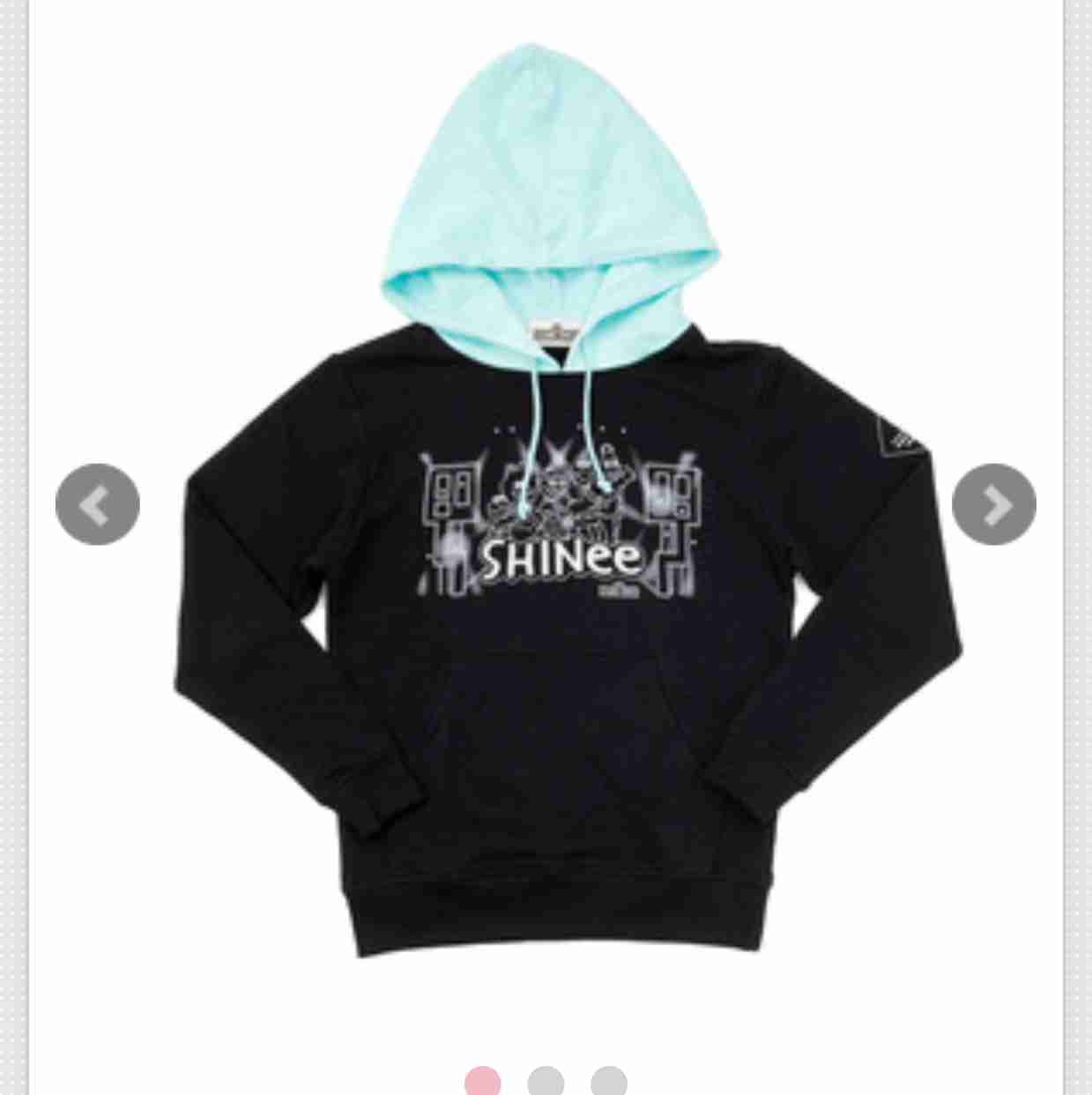This screenshot has height=1095, width=1092.
Task: Select the second page indicator dot
Action: 546,1083
